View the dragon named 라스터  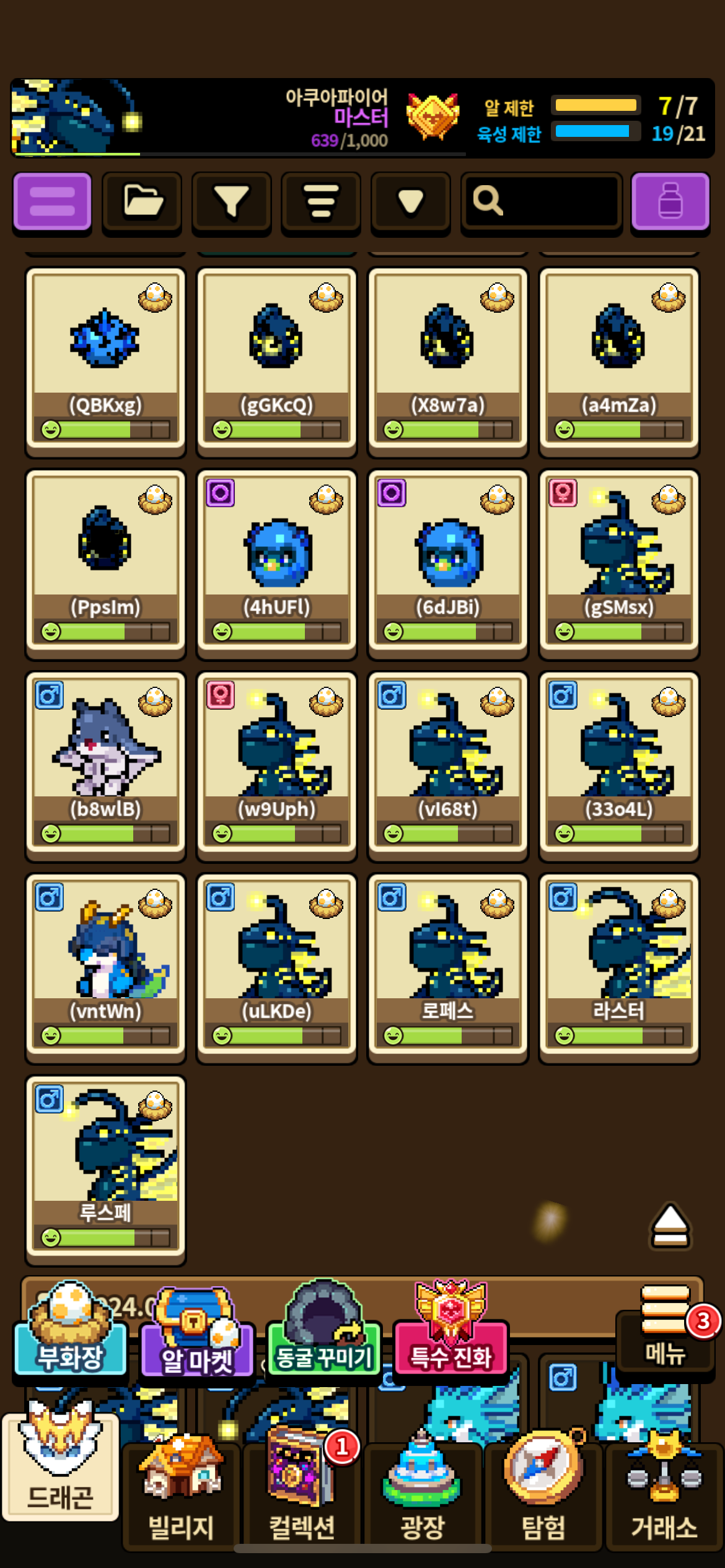coord(619,966)
